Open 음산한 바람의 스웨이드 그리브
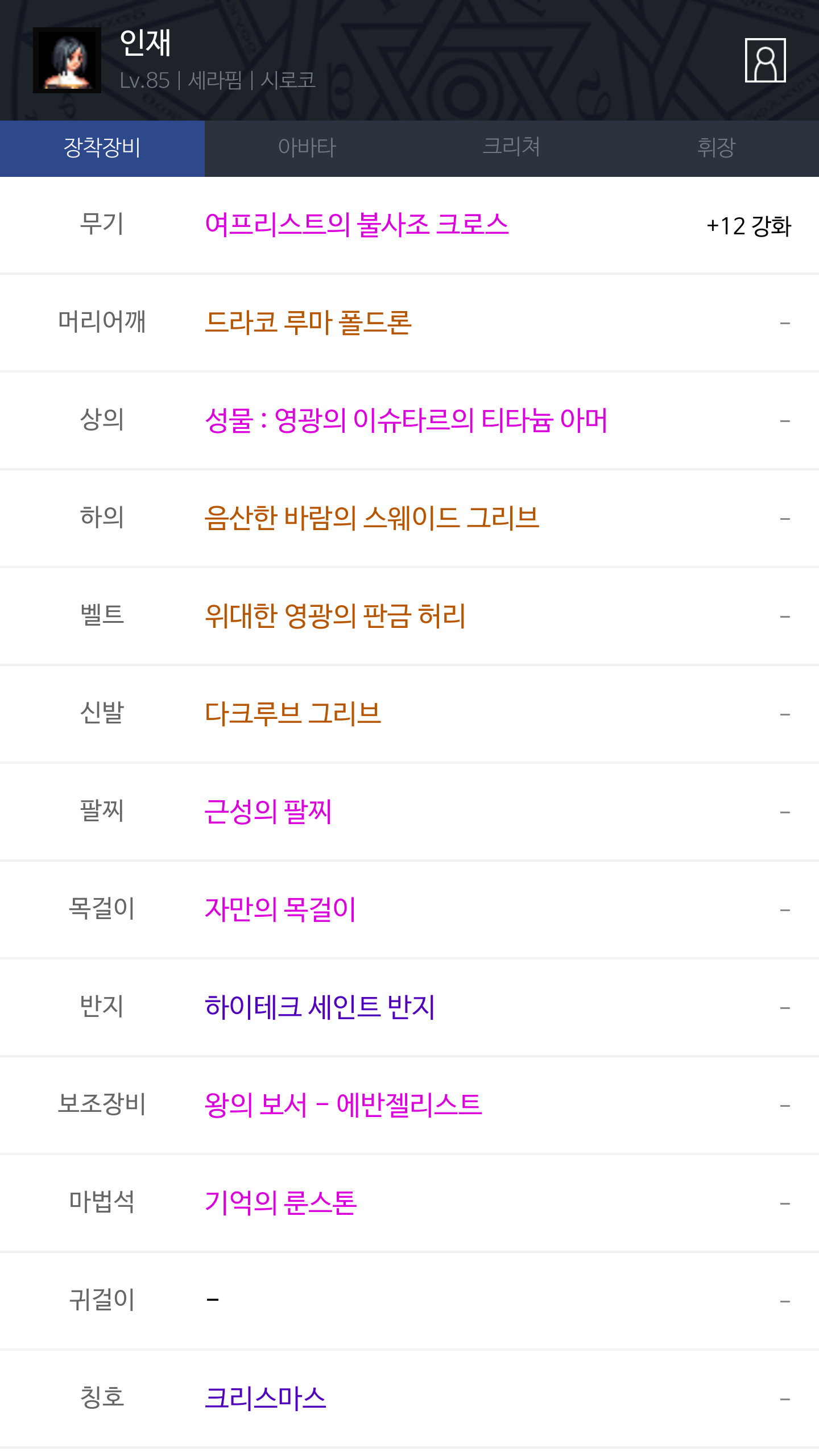The image size is (819, 1456). click(x=372, y=518)
